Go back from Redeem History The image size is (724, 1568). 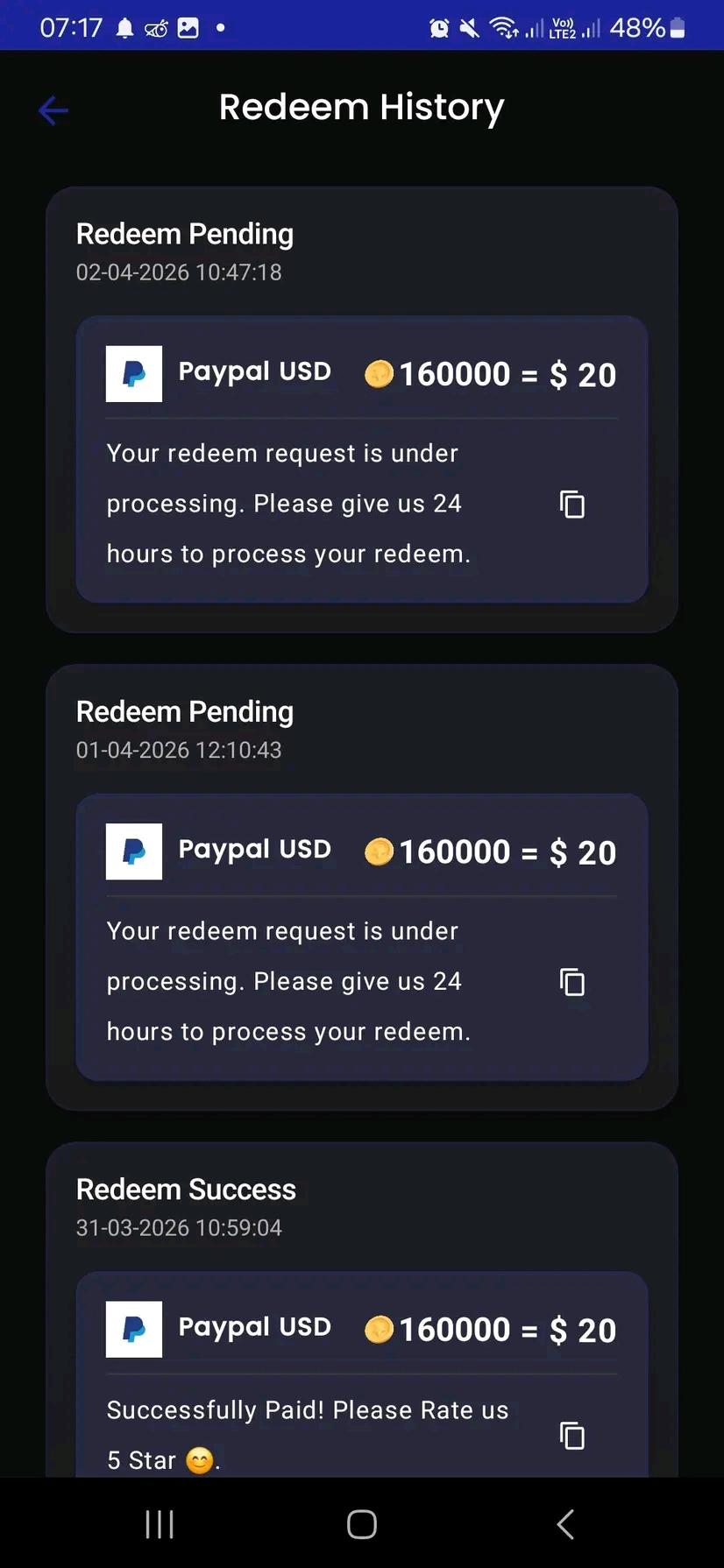coord(53,110)
